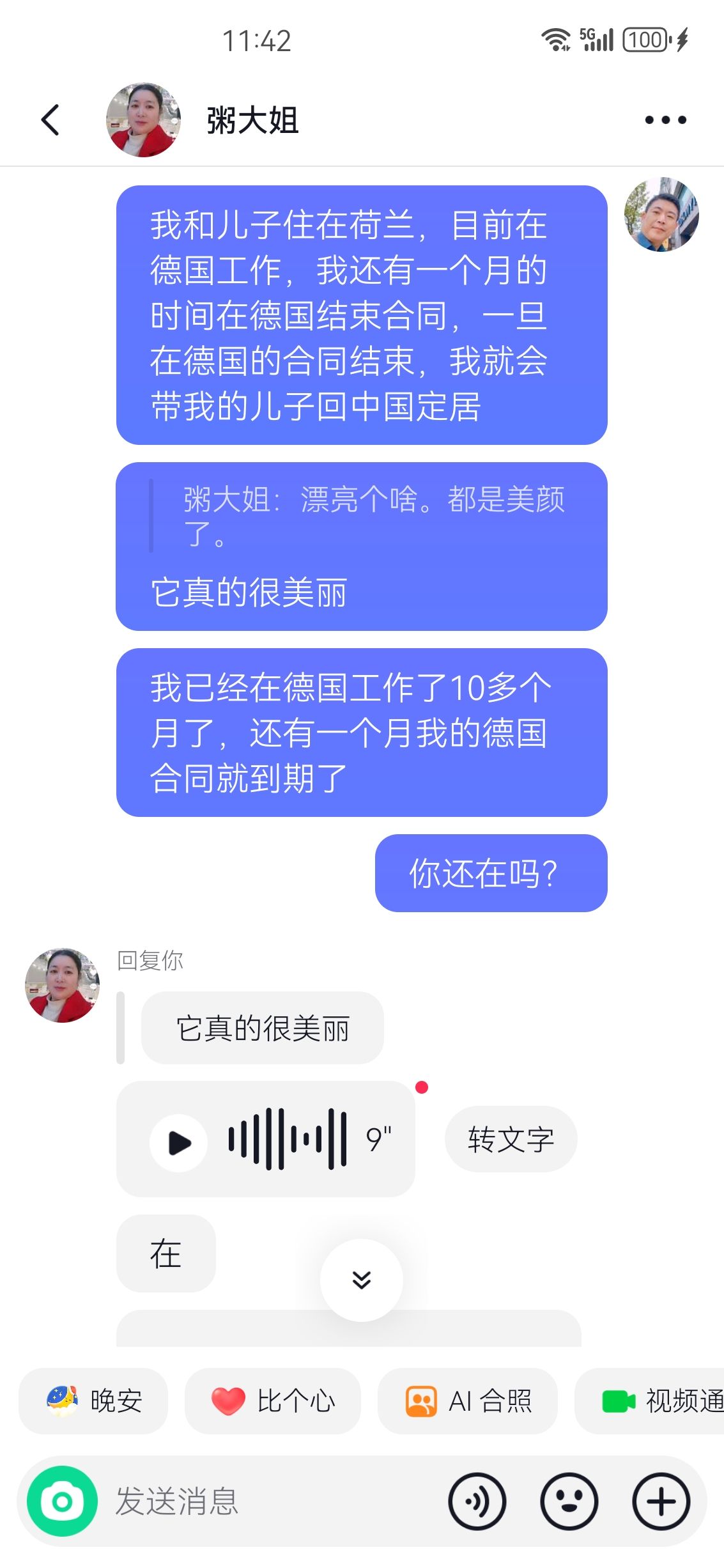Tap my own avatar beside sent messages

[661, 215]
